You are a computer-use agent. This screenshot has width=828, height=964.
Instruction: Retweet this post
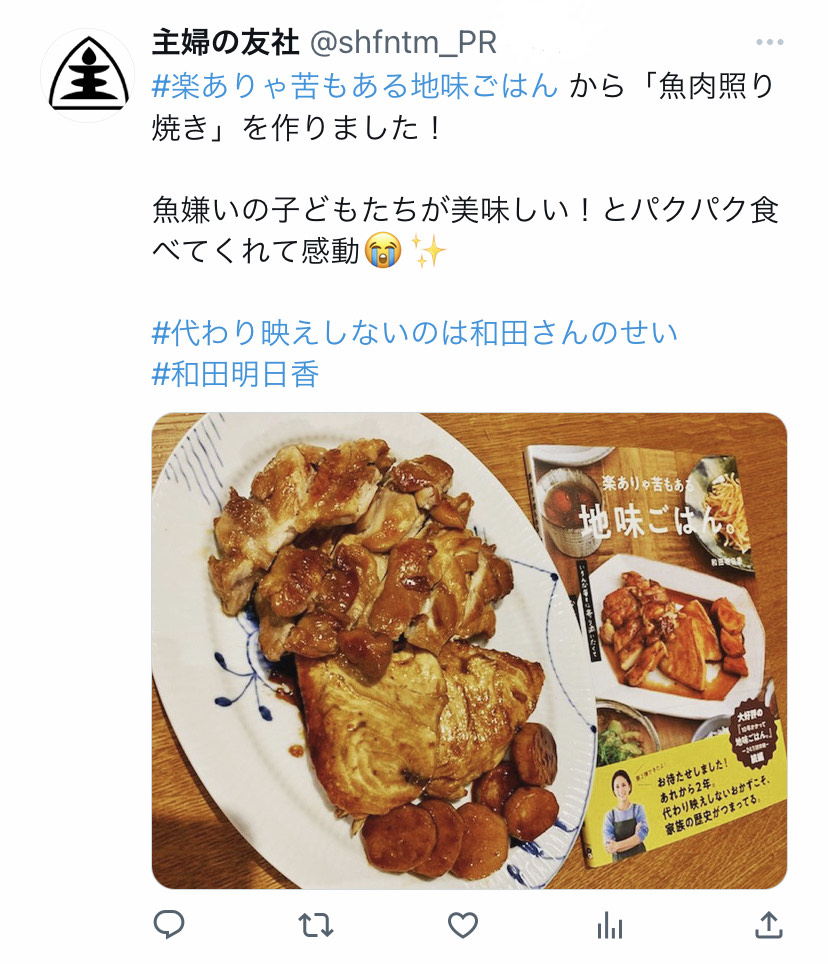click(316, 925)
